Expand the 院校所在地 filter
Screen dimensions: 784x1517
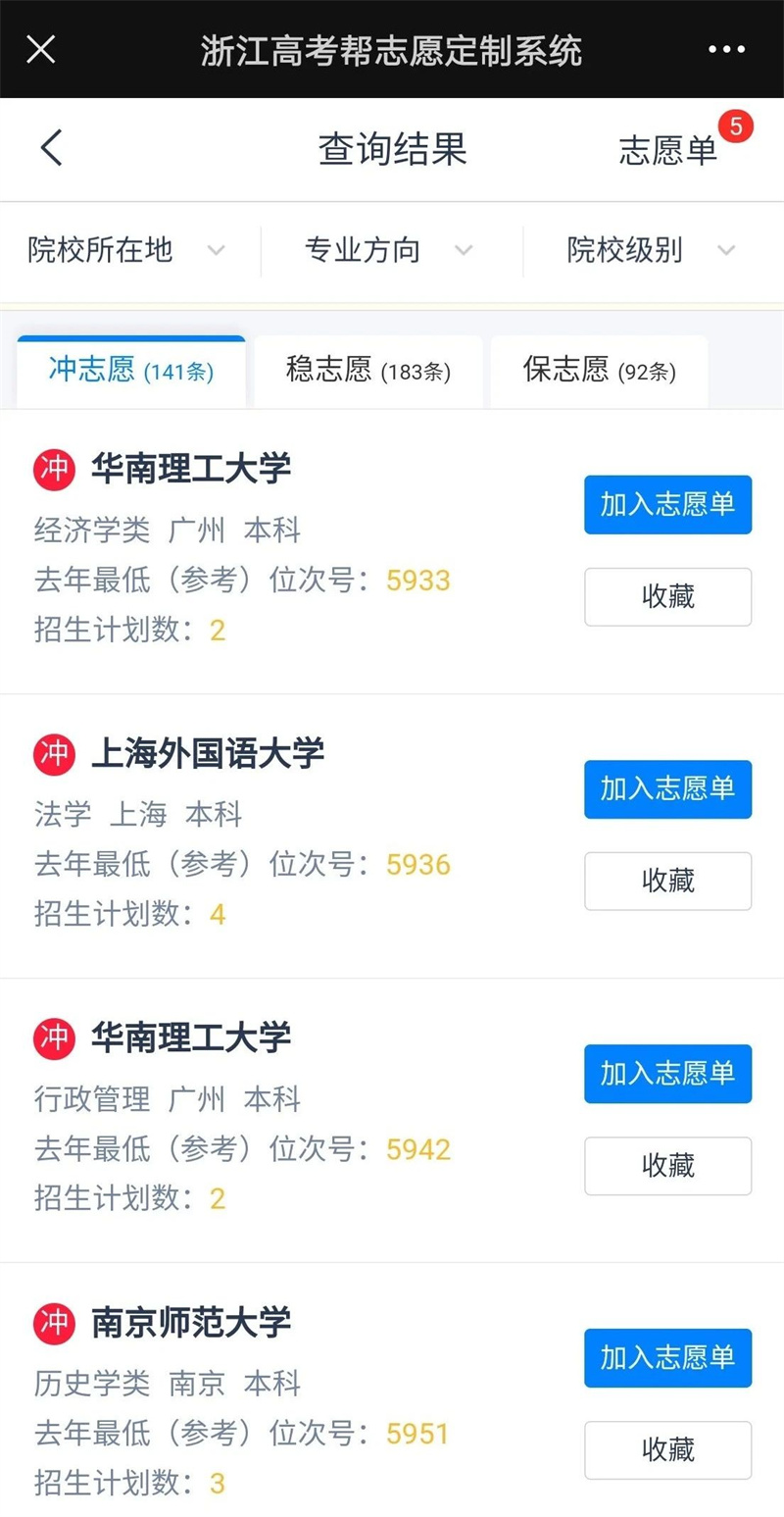pos(126,251)
